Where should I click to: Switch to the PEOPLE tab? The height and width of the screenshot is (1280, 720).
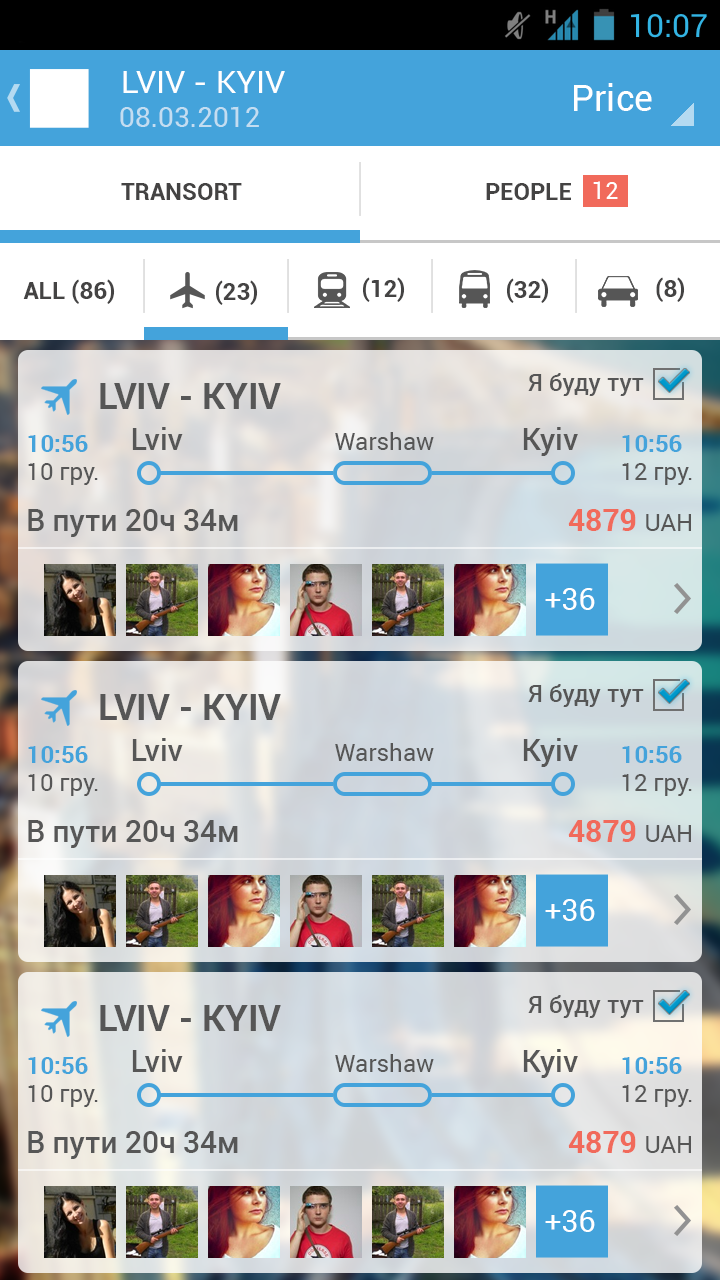coord(540,191)
